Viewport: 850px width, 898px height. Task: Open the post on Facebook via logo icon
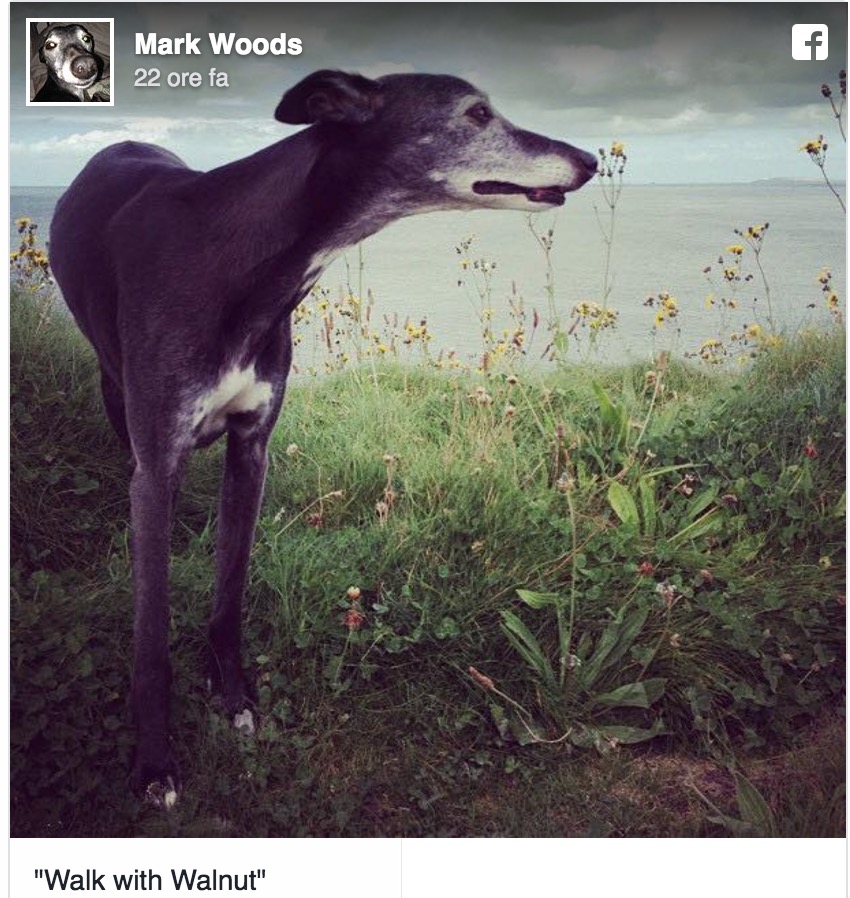809,42
